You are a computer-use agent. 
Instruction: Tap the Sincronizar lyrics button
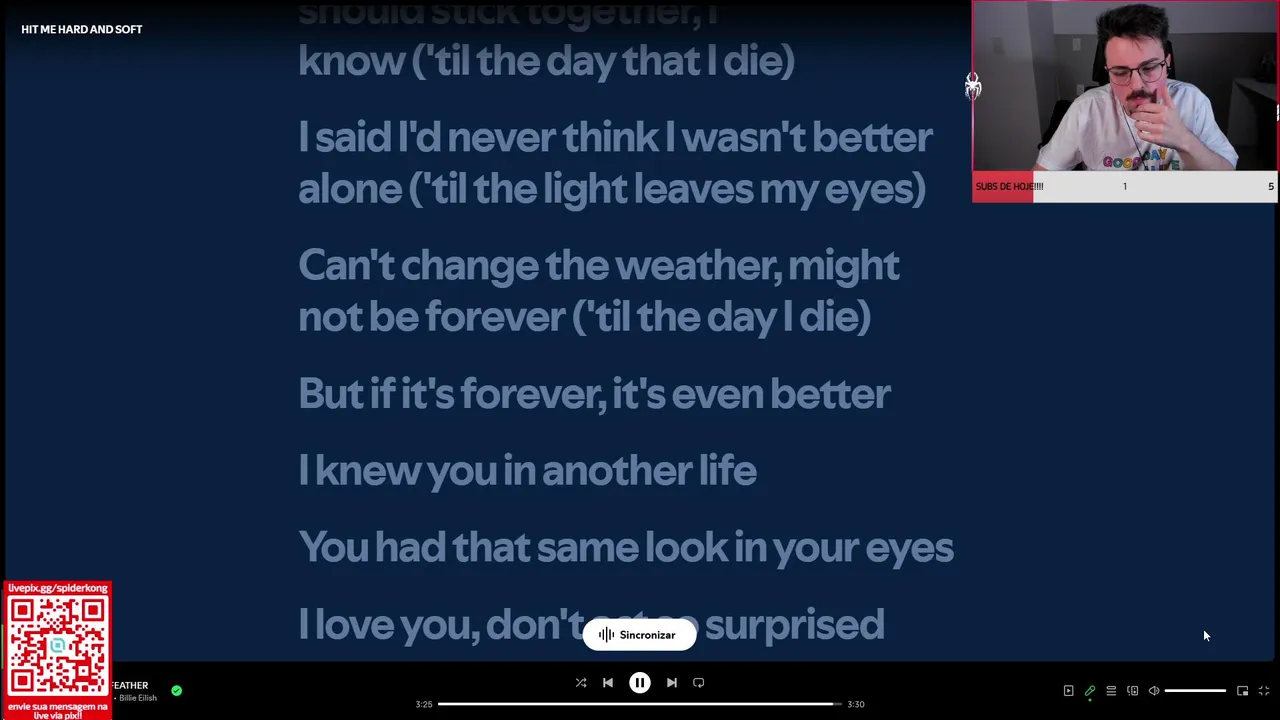639,635
